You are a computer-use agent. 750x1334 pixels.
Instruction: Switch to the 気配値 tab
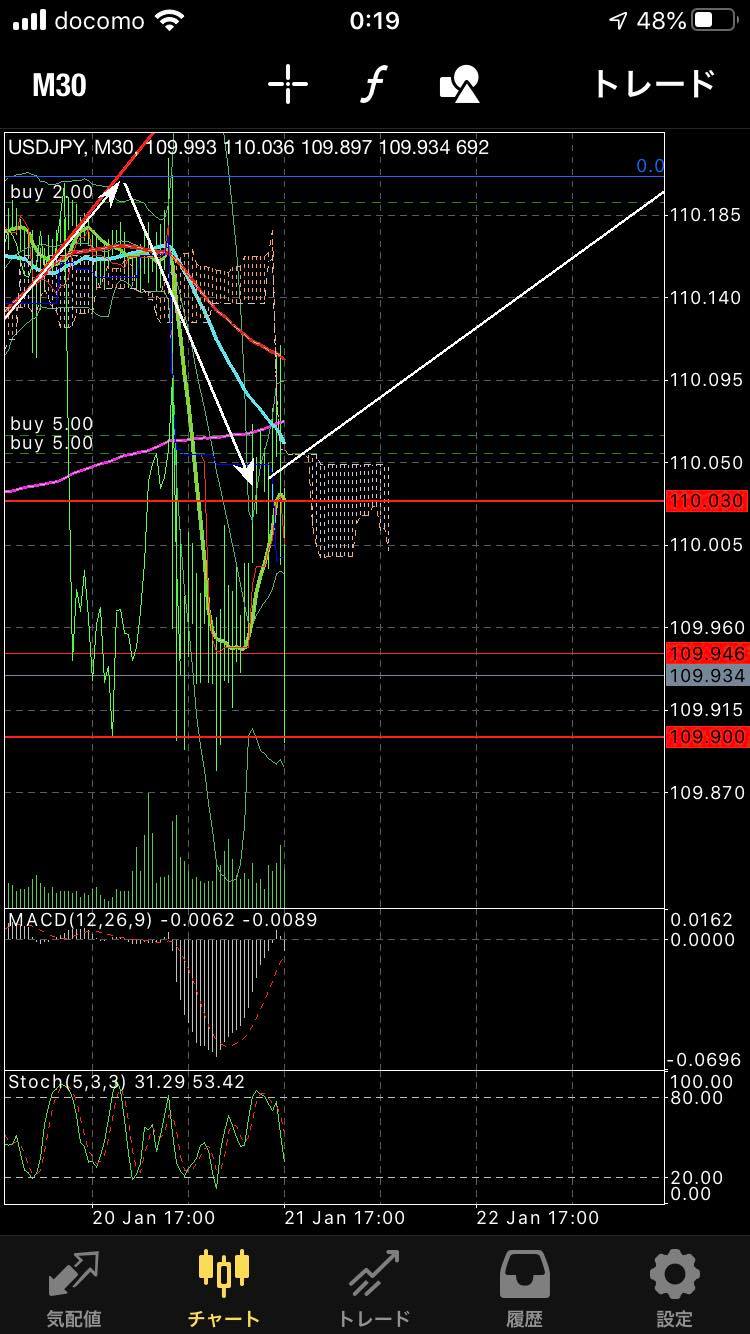pos(74,1288)
